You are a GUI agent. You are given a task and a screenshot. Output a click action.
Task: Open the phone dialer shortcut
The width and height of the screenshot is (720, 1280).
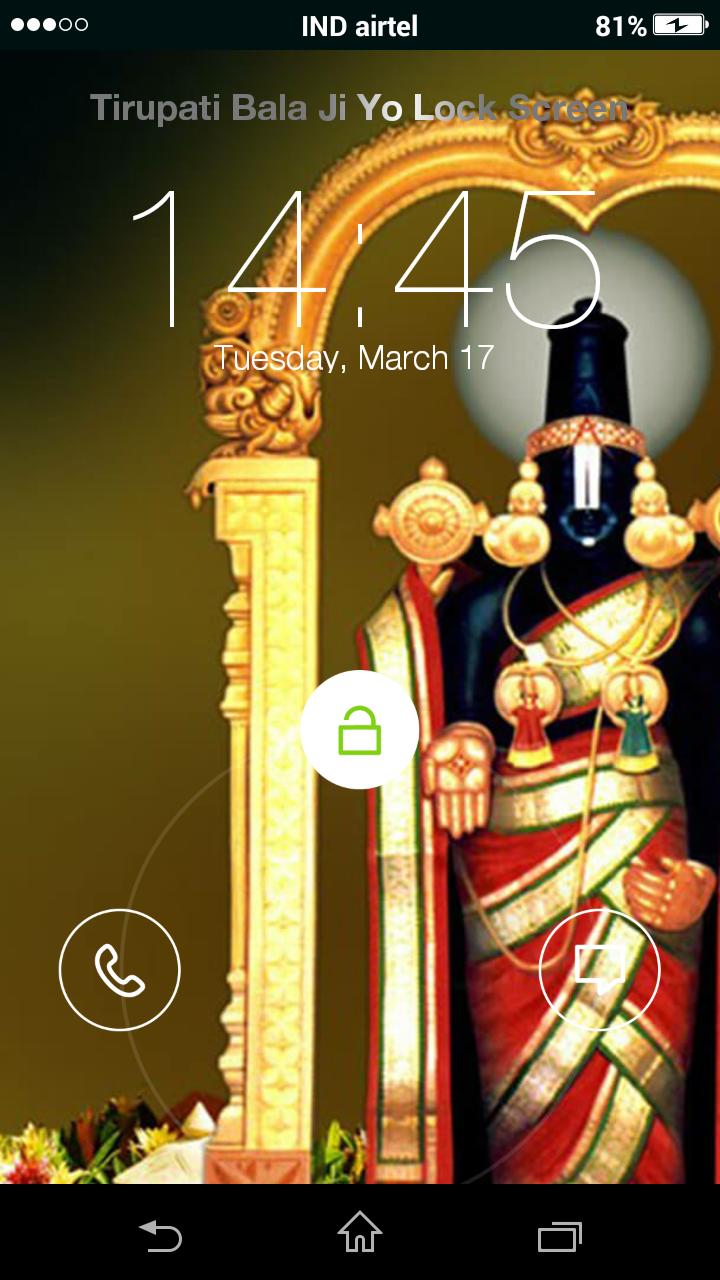pyautogui.click(x=119, y=969)
